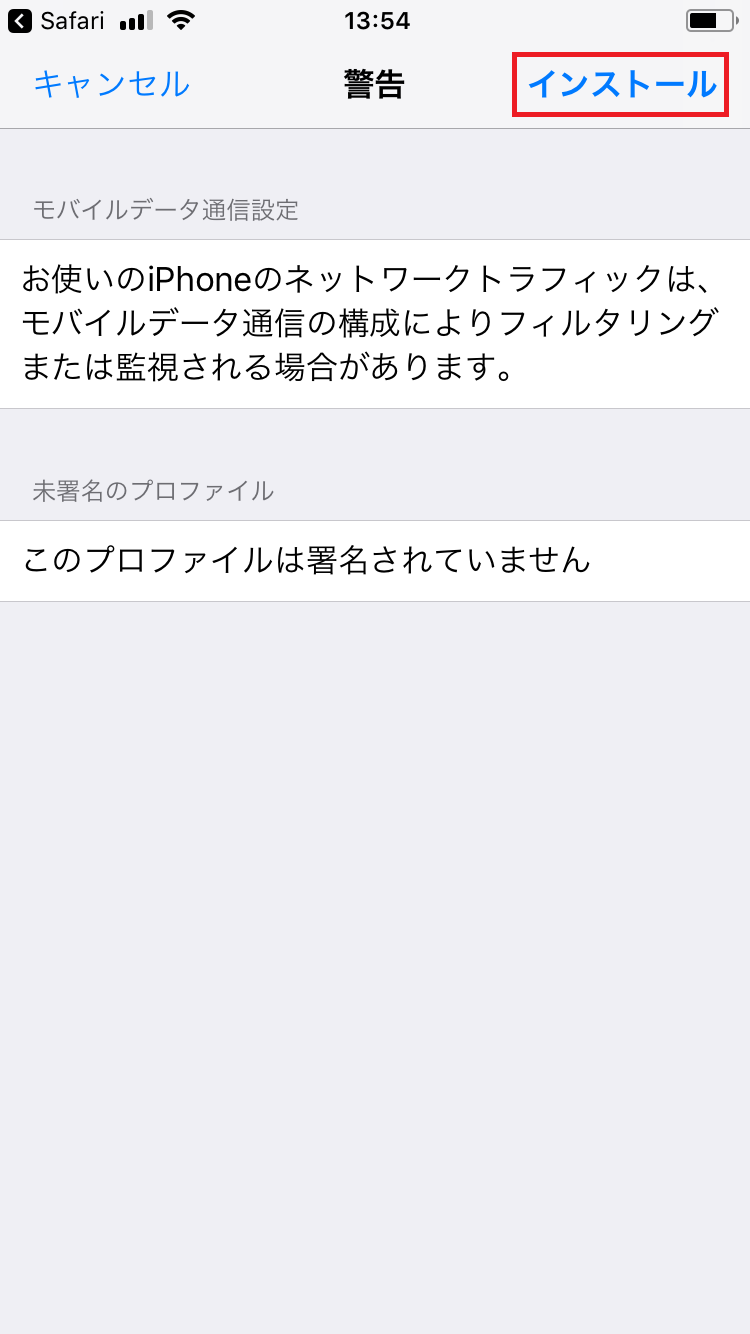This screenshot has width=750, height=1334.
Task: Tap the インストール button to install the profile
Action: point(619,85)
